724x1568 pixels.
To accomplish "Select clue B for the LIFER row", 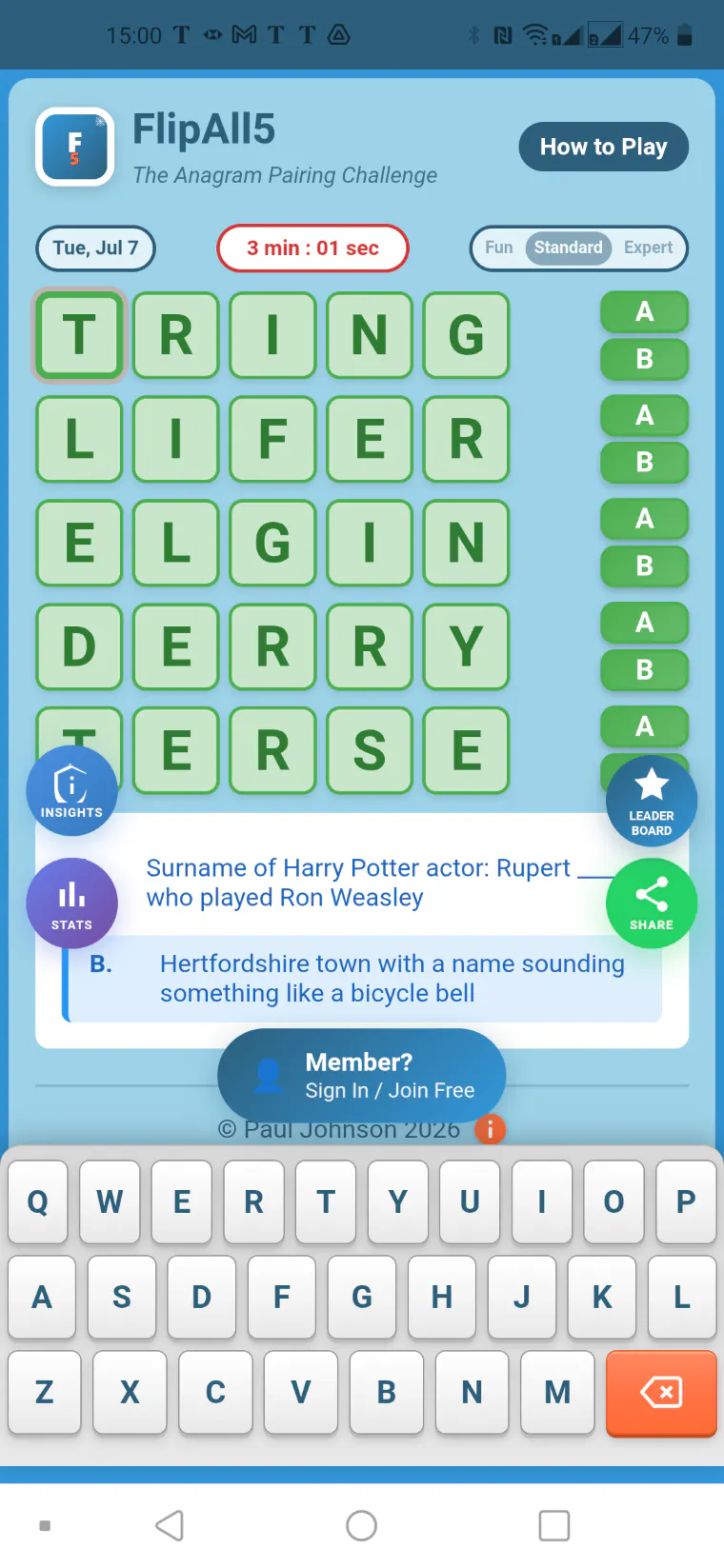I will (x=644, y=462).
